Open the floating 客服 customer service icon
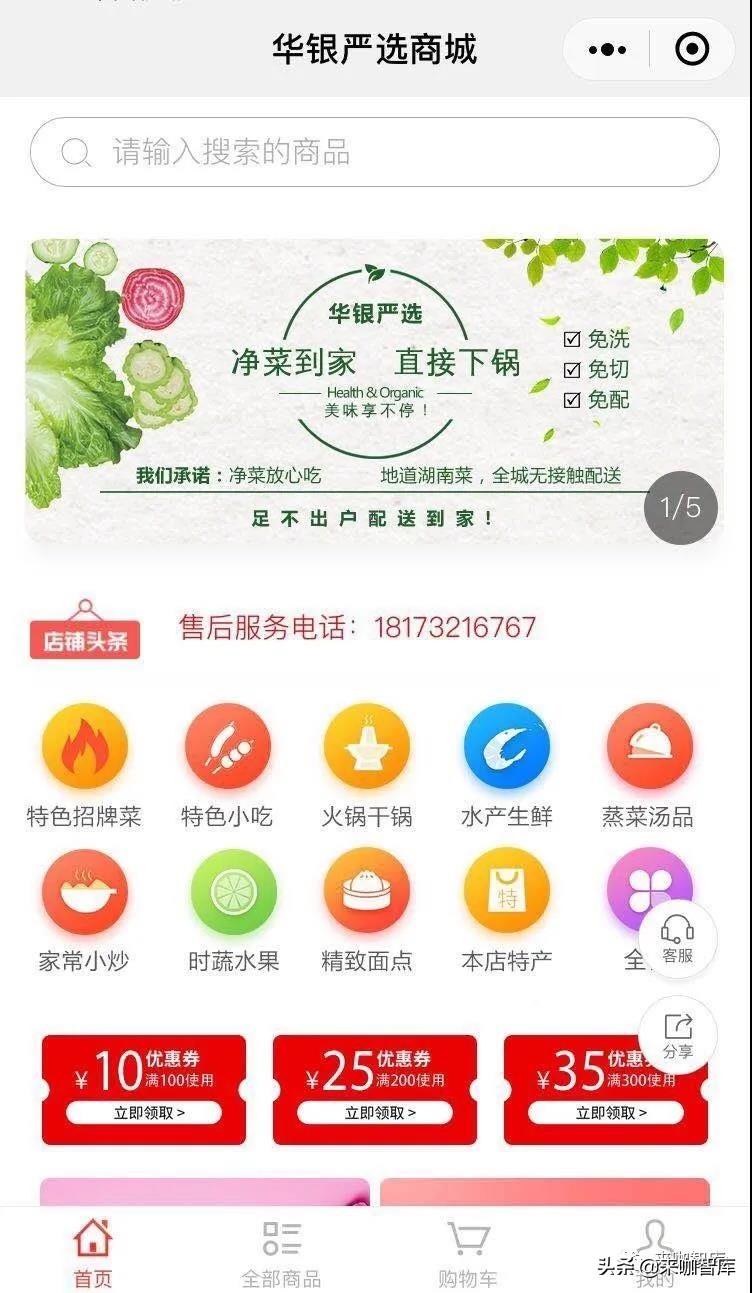Screen dimensions: 752x1293 coord(678,938)
